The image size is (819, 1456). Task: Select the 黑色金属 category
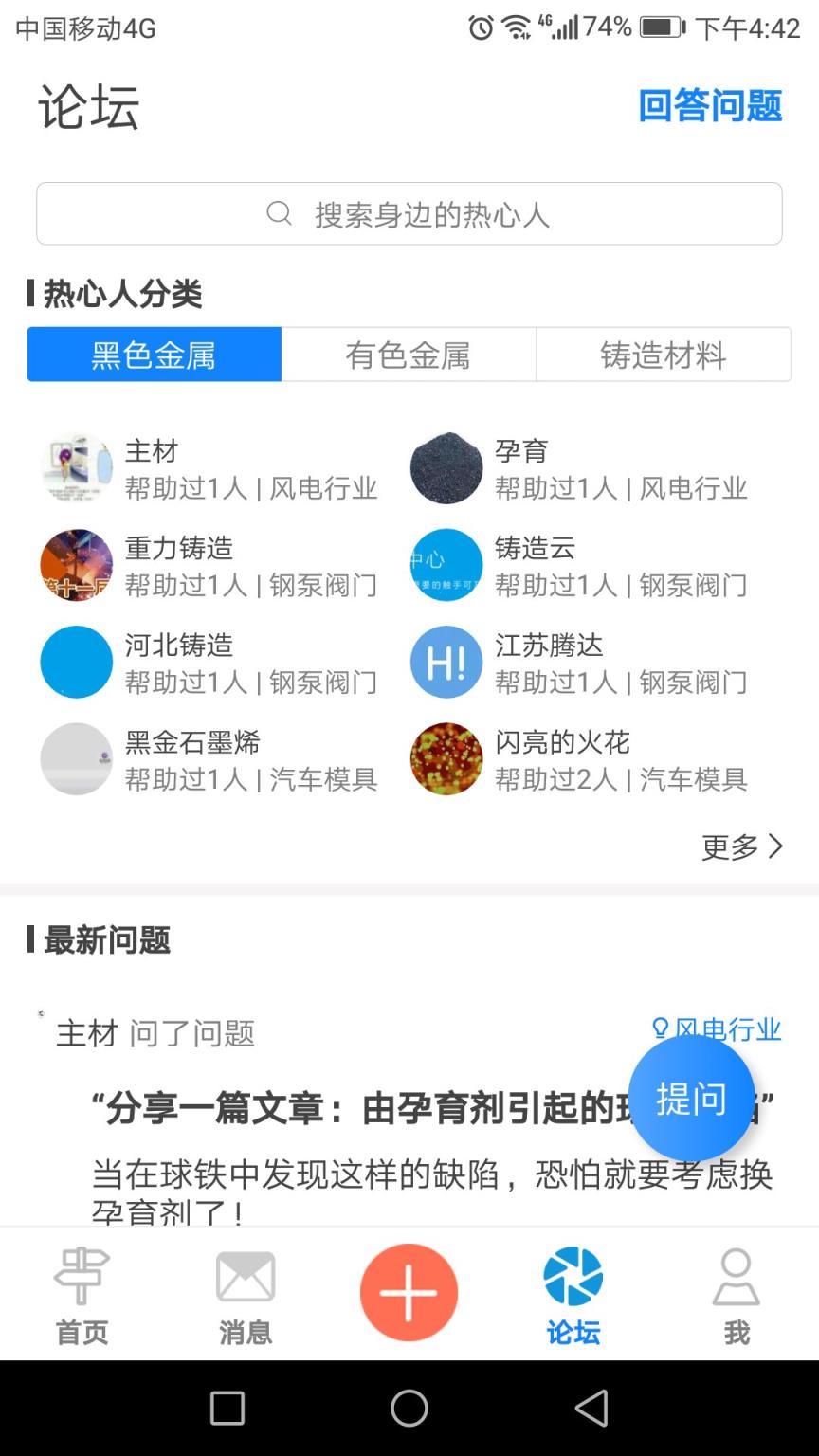point(155,353)
